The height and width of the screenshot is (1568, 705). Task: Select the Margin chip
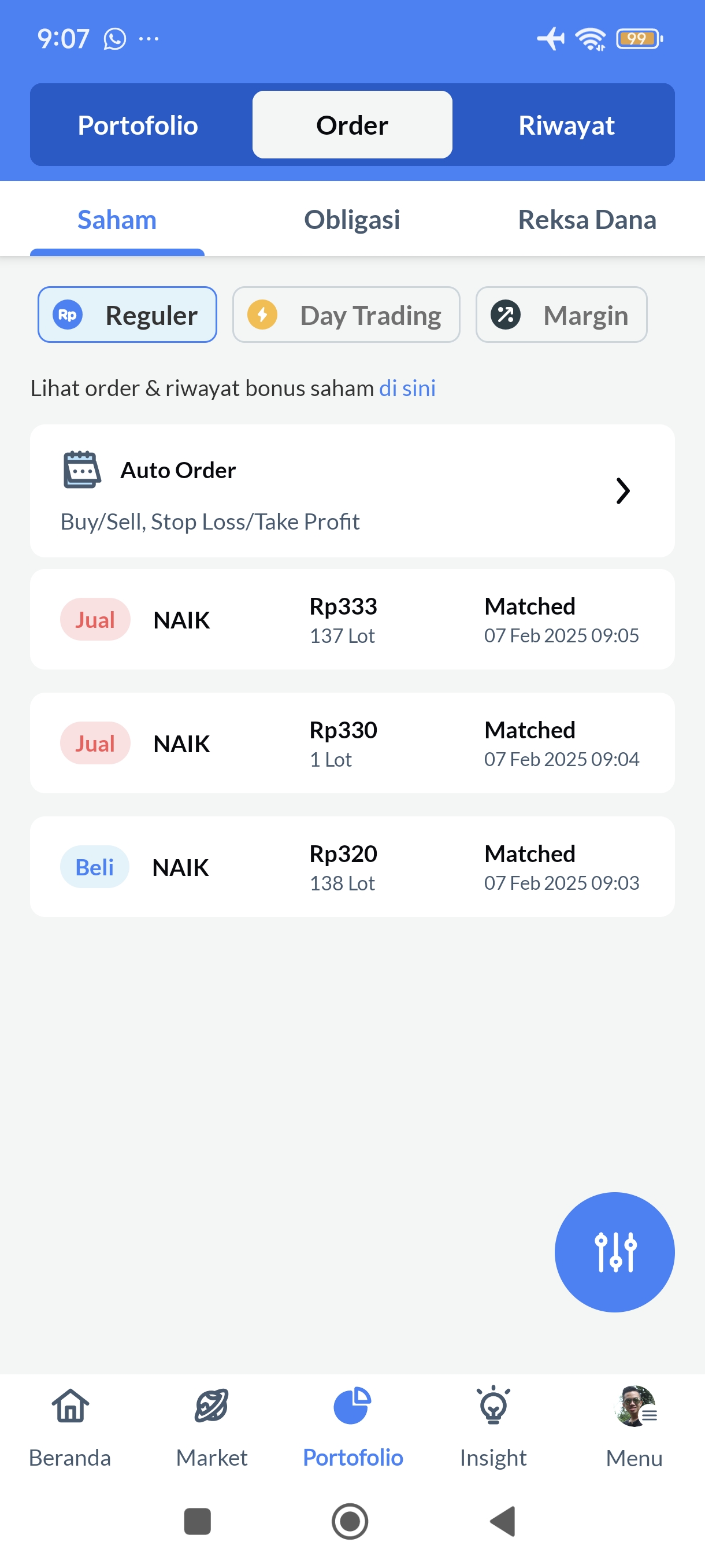tap(561, 315)
